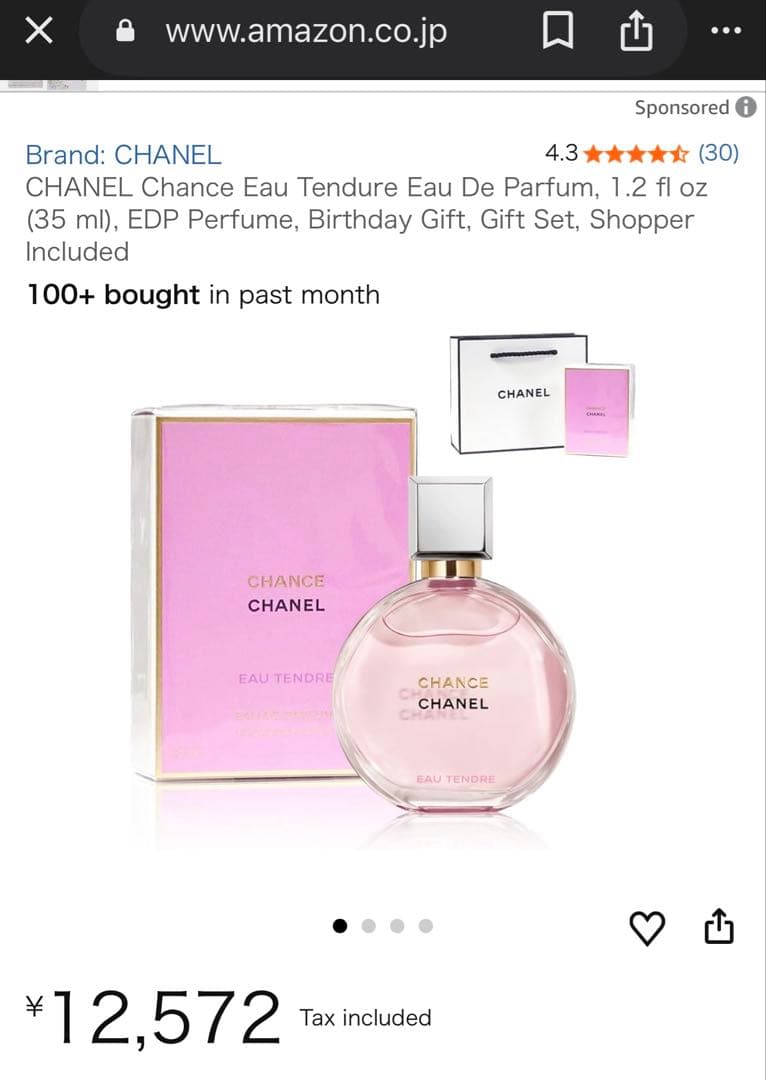The image size is (766, 1080).
Task: Click 100+ bought in past month
Action: click(200, 295)
